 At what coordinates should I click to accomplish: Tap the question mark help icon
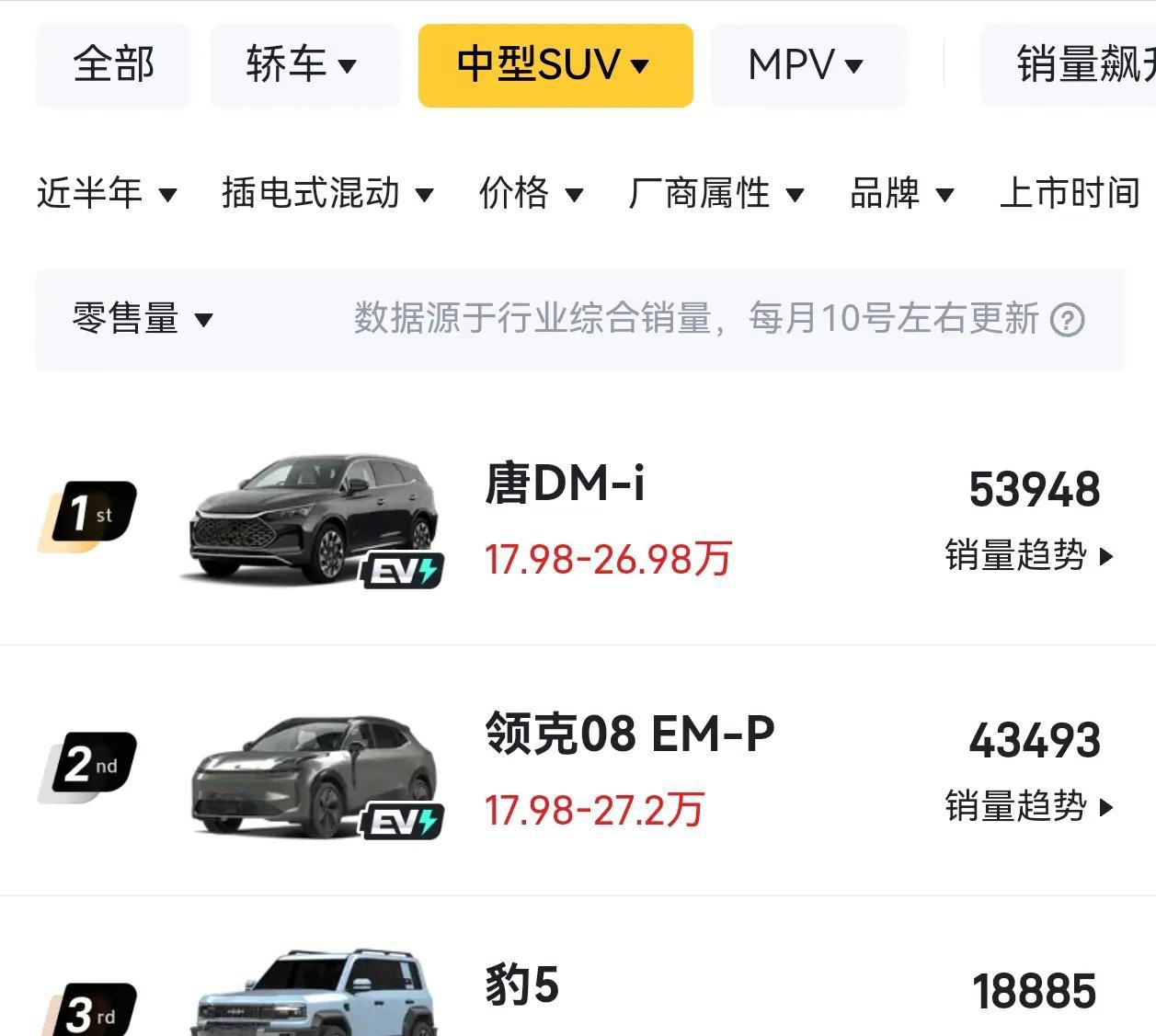[x=1067, y=320]
